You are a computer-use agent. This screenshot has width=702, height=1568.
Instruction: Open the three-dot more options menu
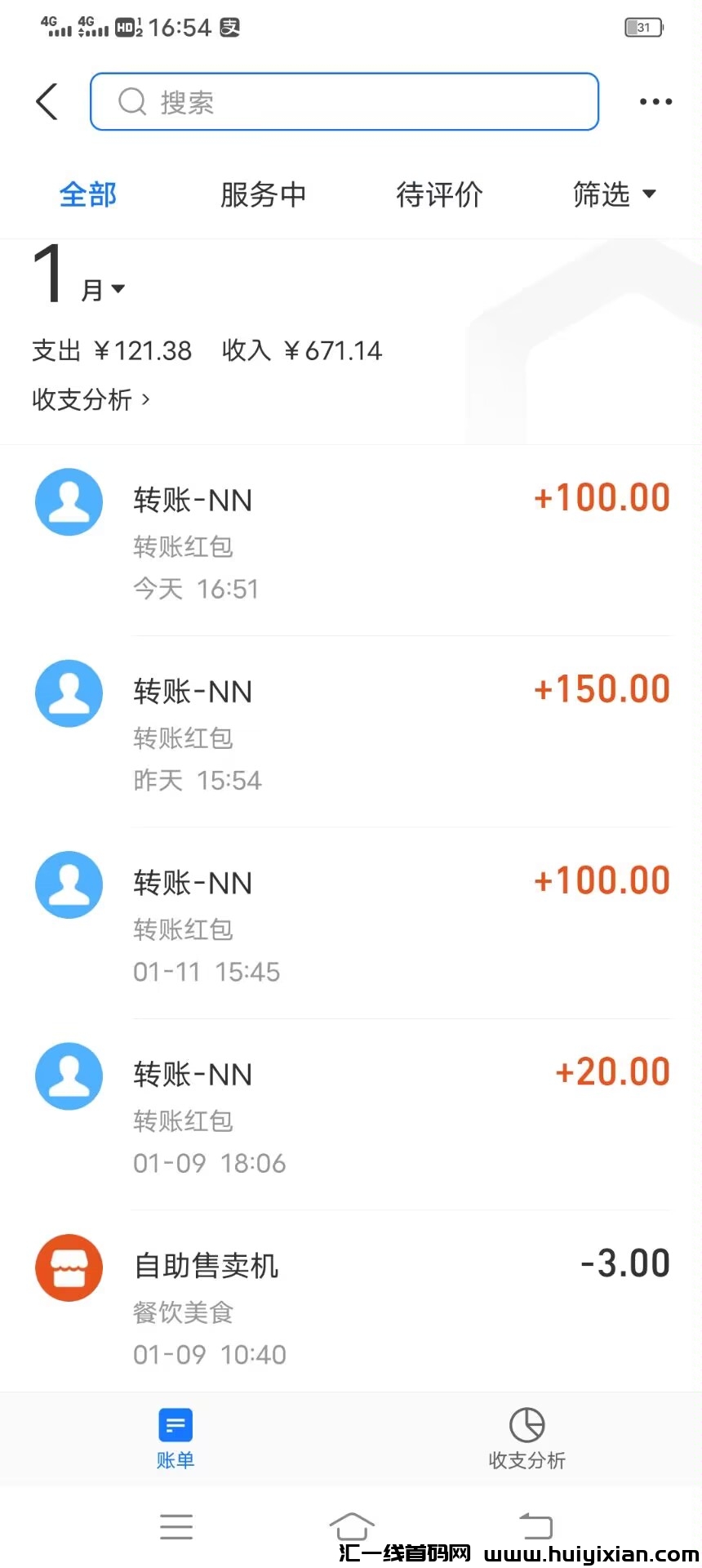coord(654,101)
